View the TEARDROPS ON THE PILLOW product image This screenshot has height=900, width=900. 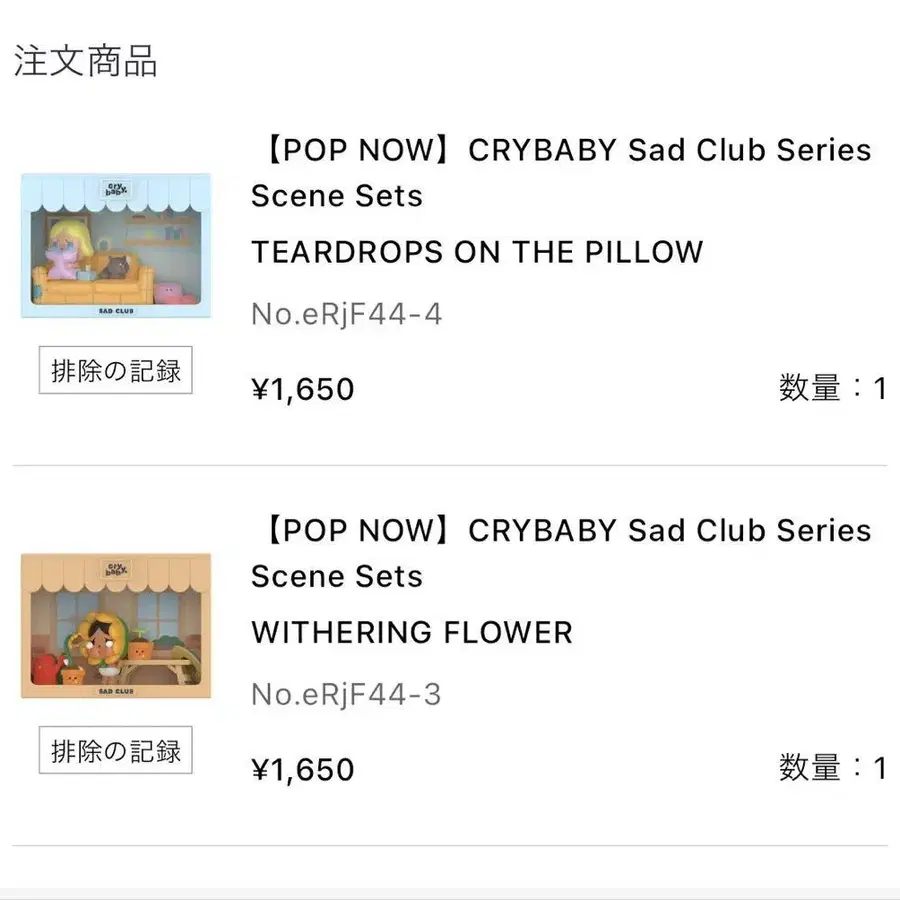tap(116, 246)
